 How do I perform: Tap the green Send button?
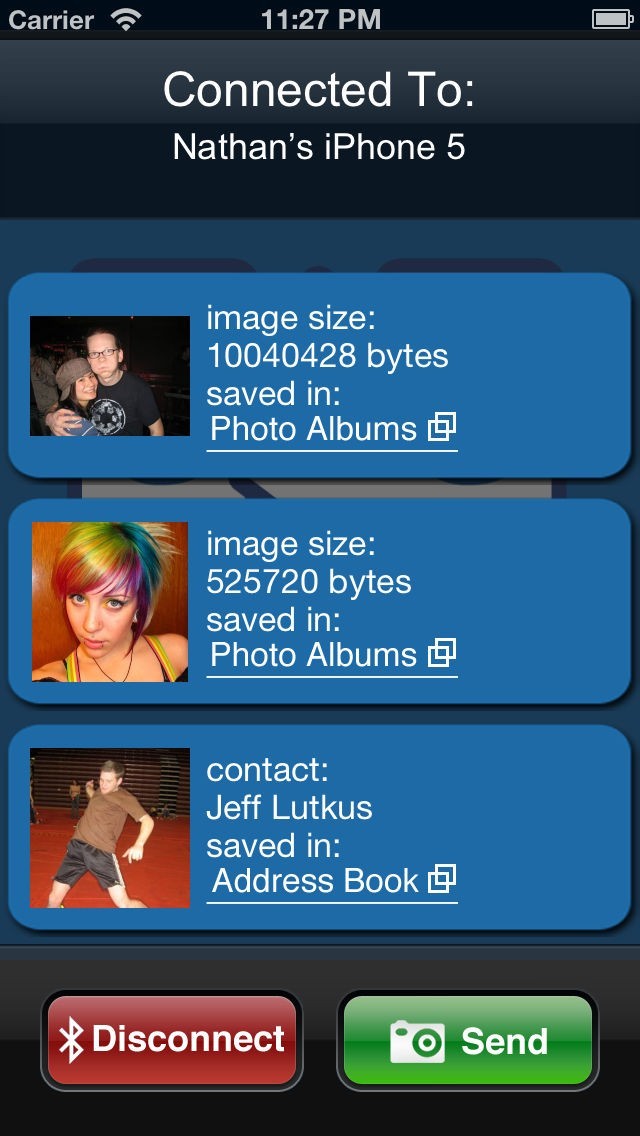click(x=467, y=1040)
